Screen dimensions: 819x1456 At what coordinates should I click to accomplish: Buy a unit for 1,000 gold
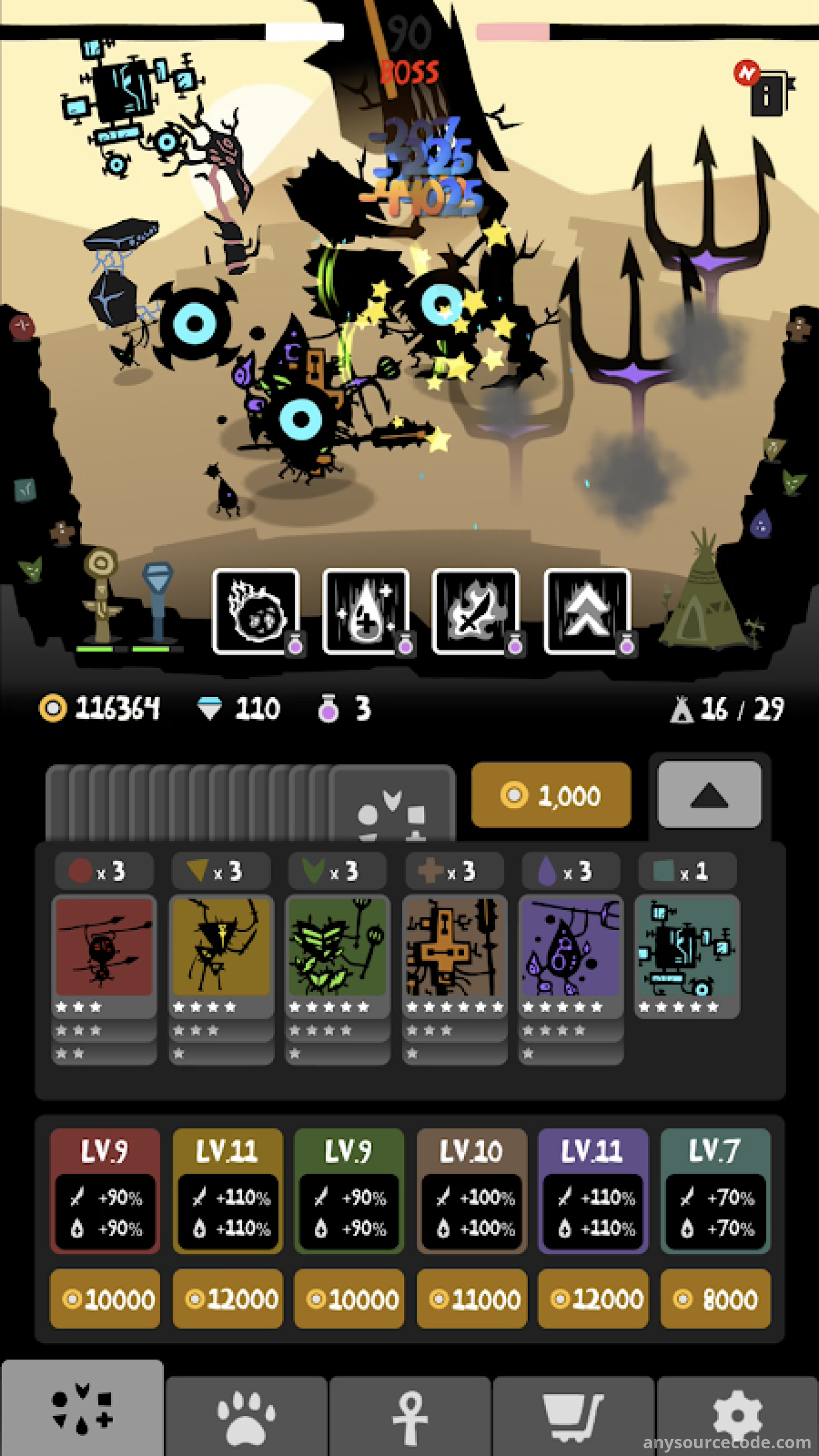tap(551, 795)
